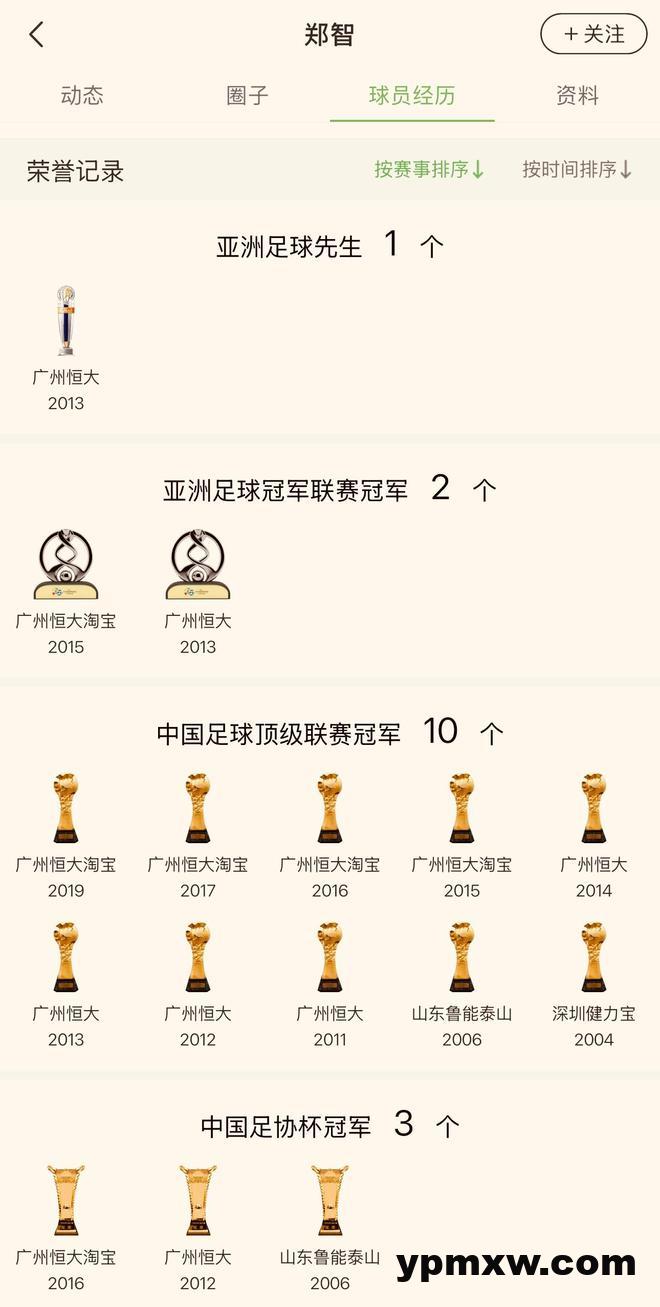Sort honors by 按时间排序
660x1307 pixels.
pos(577,170)
